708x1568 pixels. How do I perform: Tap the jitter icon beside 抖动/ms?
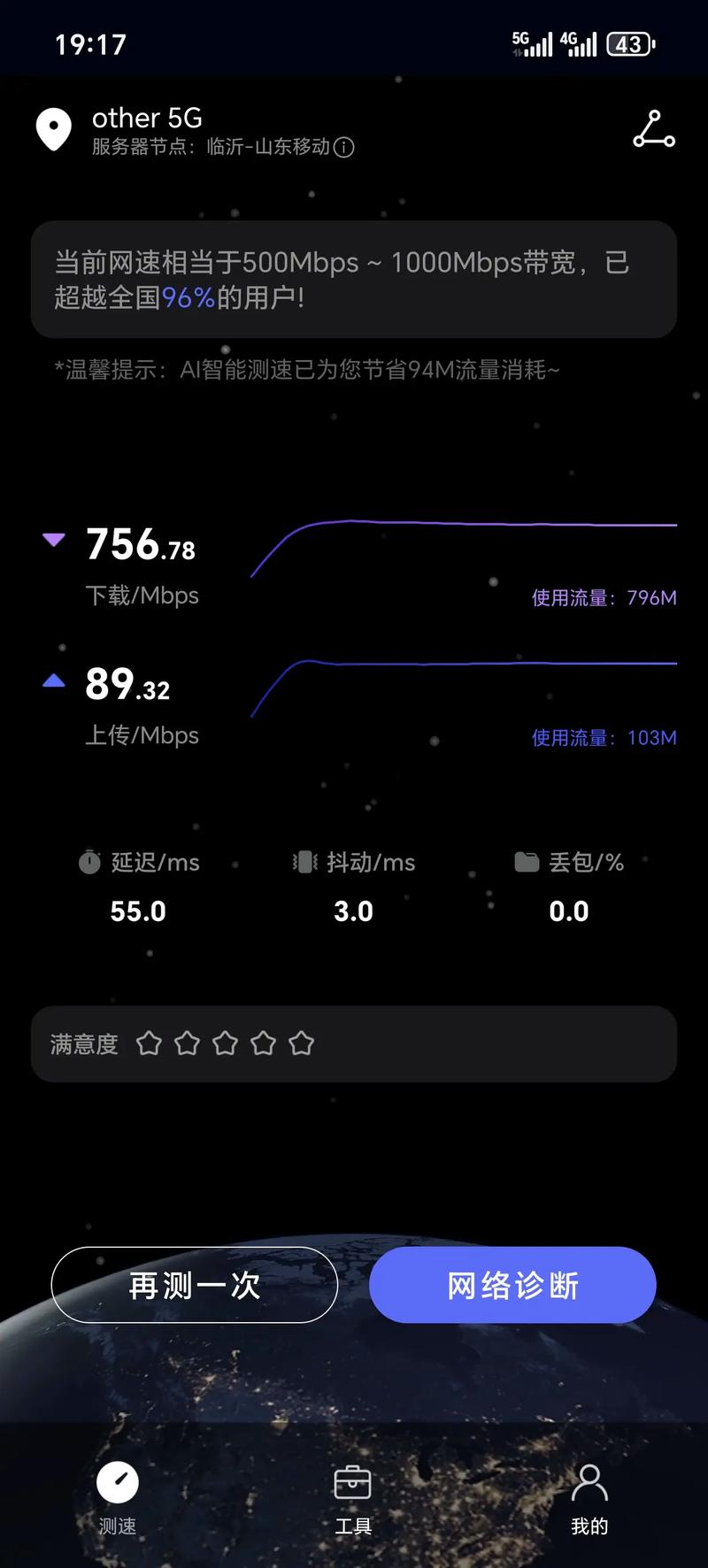304,862
